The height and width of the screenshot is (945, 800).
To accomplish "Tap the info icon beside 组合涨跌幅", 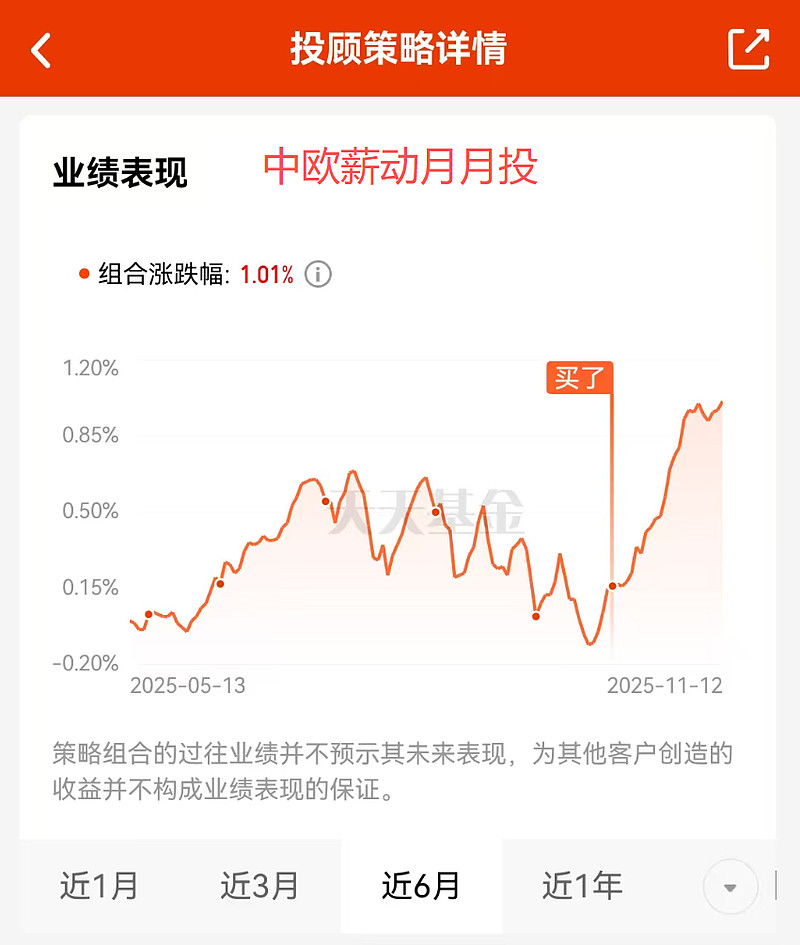I will click(320, 274).
